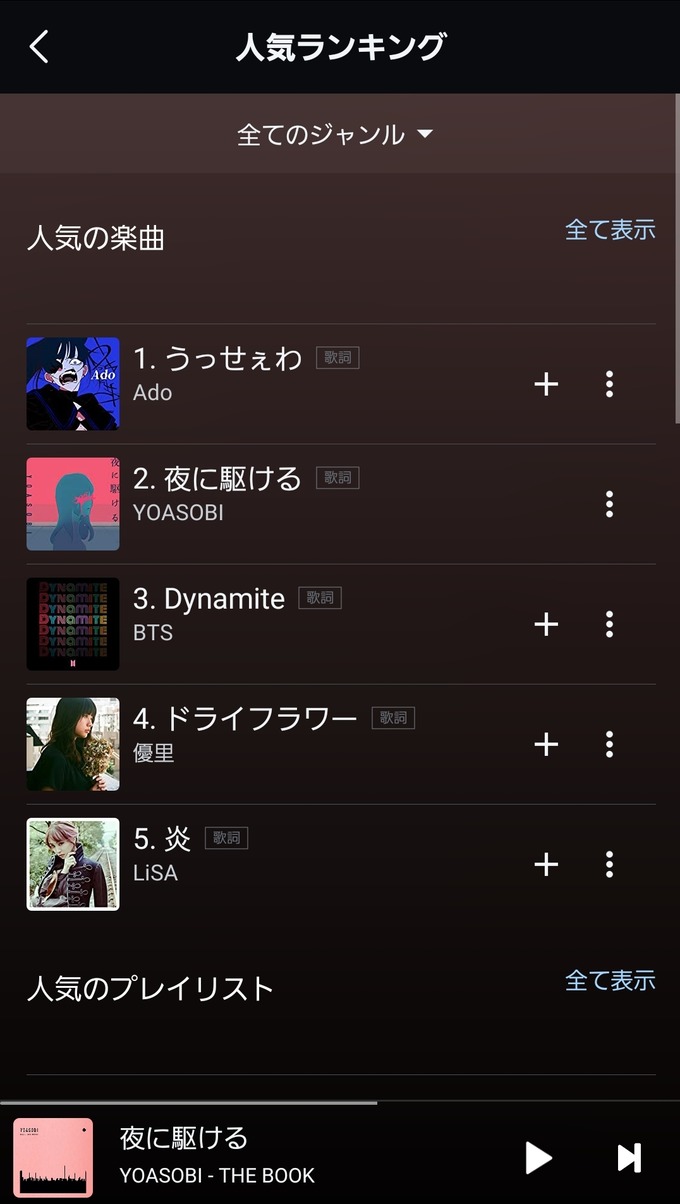Add うっせぇわ with its plus icon

pyautogui.click(x=546, y=384)
